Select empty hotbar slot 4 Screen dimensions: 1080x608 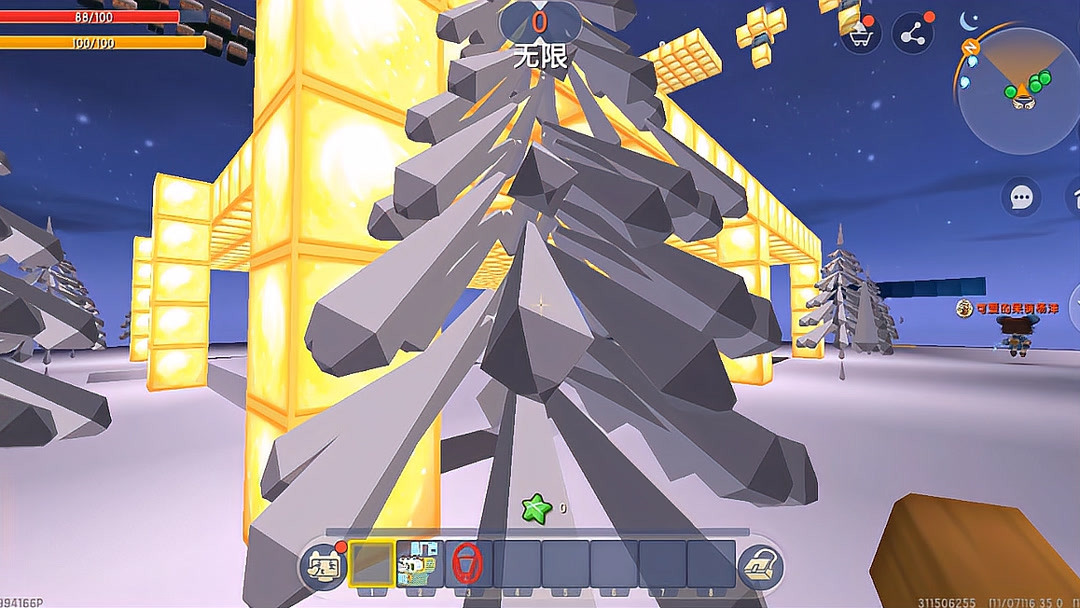516,564
